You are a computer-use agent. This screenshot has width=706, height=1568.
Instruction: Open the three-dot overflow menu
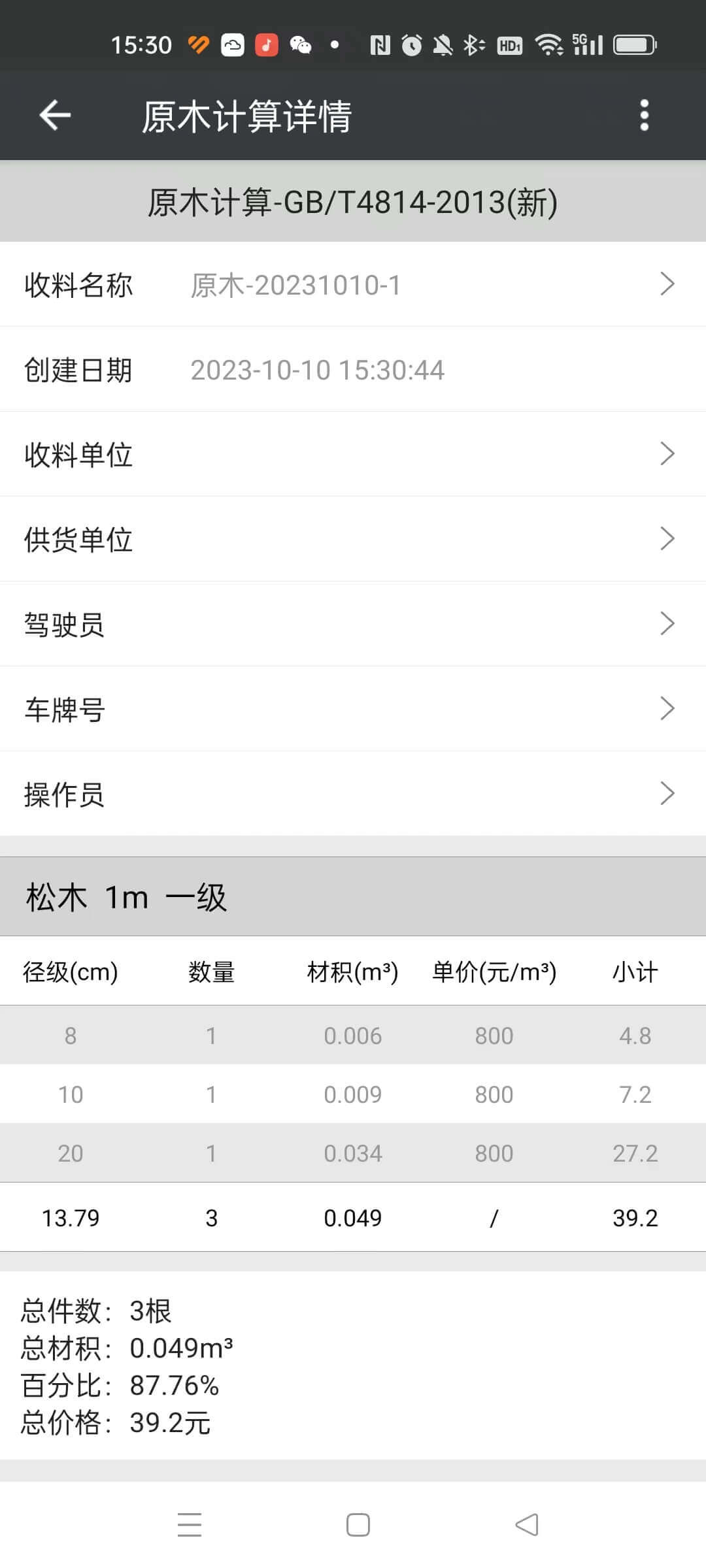point(644,116)
